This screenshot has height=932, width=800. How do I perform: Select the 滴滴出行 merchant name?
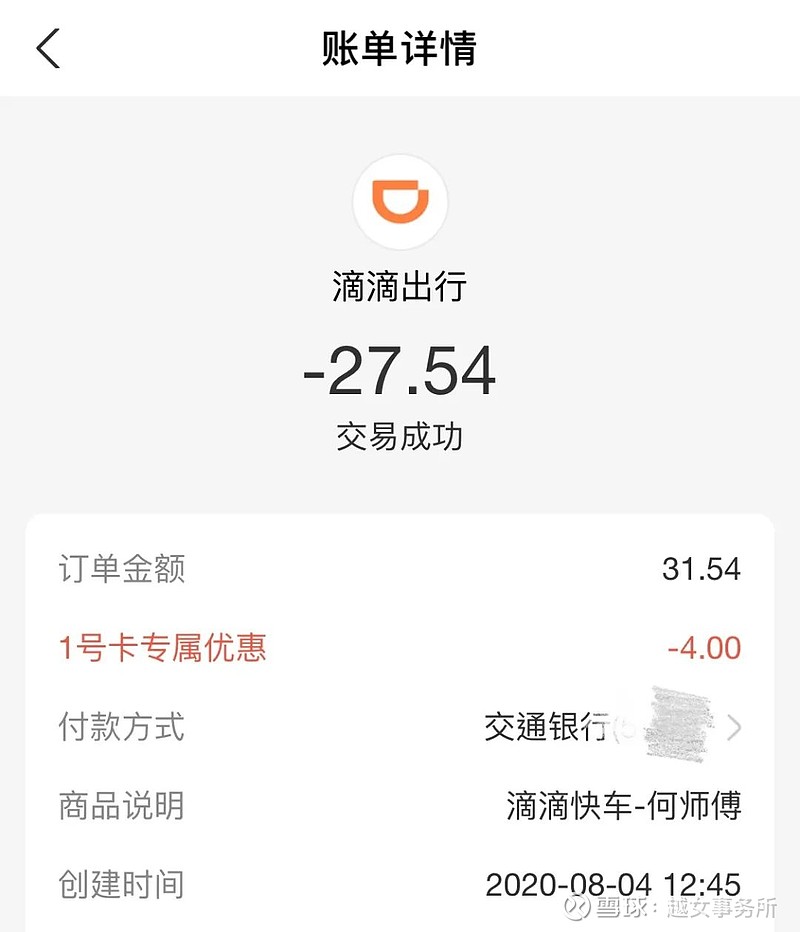400,284
